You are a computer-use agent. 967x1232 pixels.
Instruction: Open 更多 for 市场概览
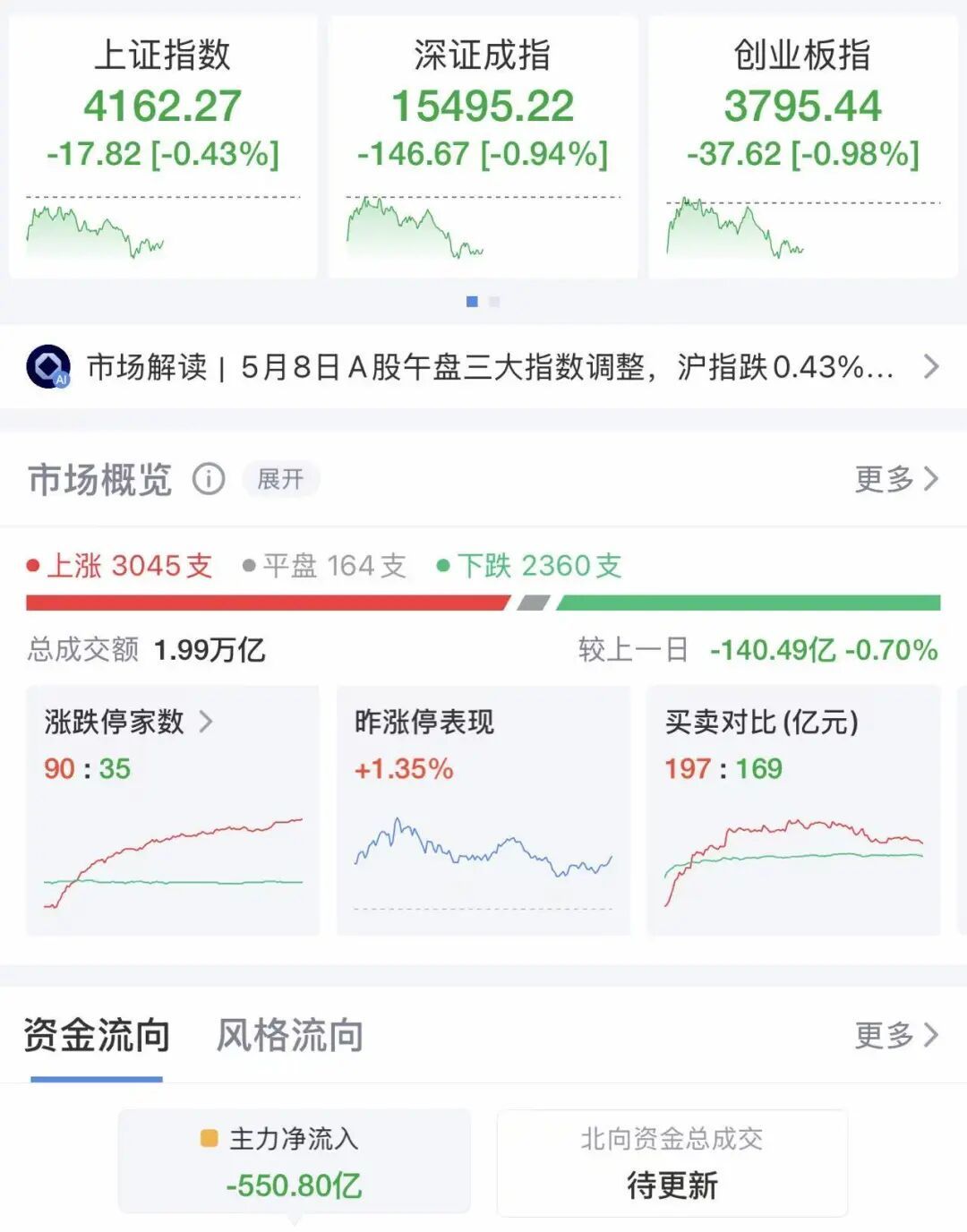896,480
